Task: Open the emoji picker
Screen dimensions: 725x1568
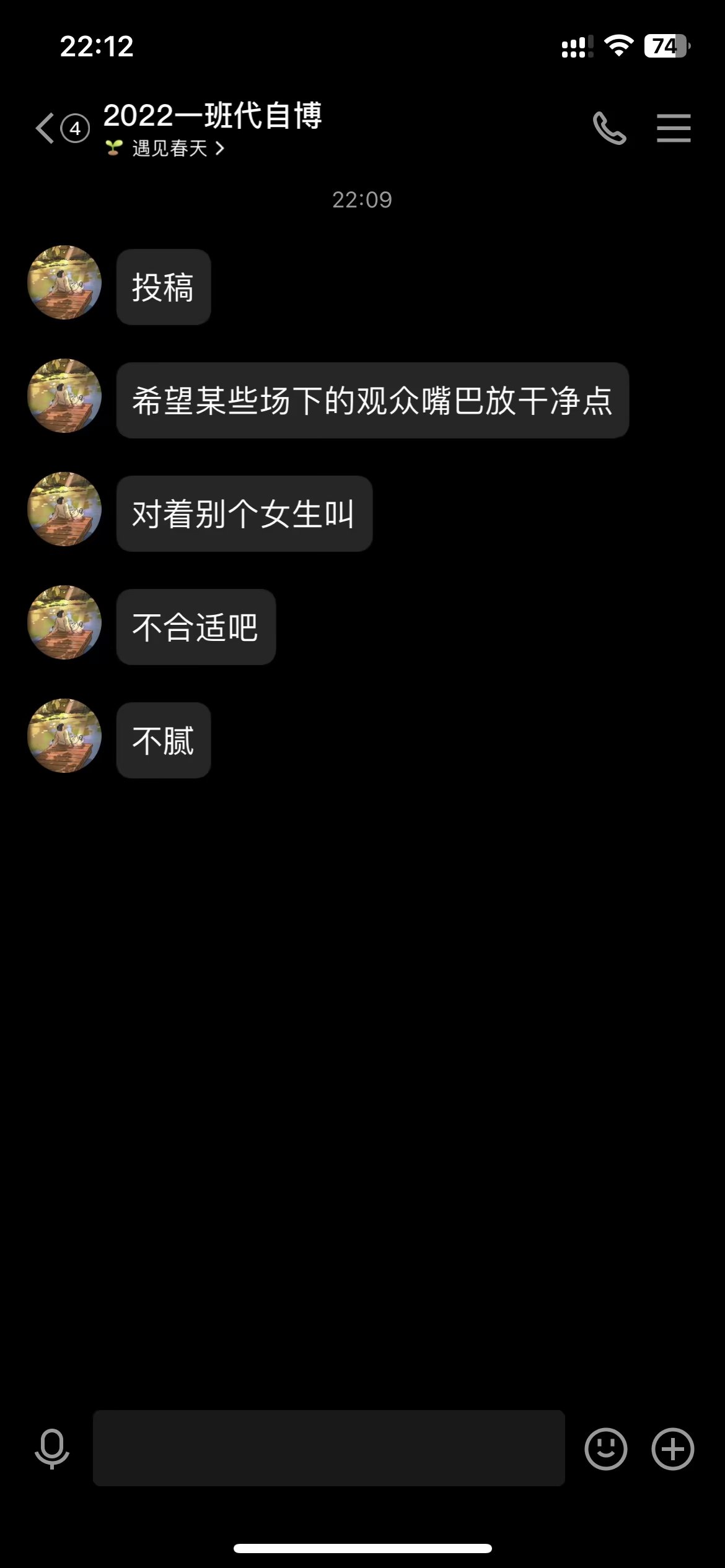Action: click(605, 1448)
